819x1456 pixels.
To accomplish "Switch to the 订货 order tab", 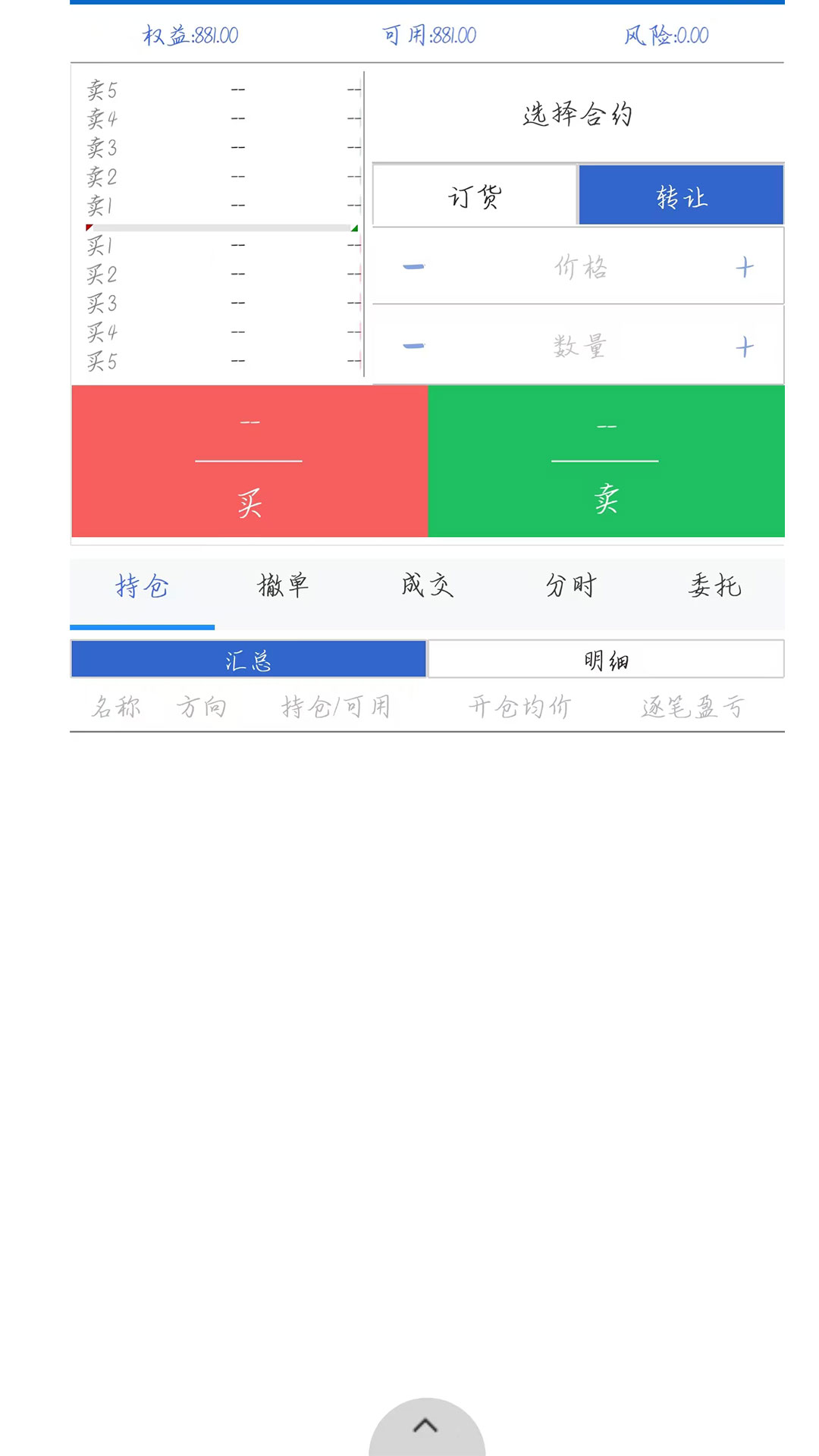I will [475, 195].
